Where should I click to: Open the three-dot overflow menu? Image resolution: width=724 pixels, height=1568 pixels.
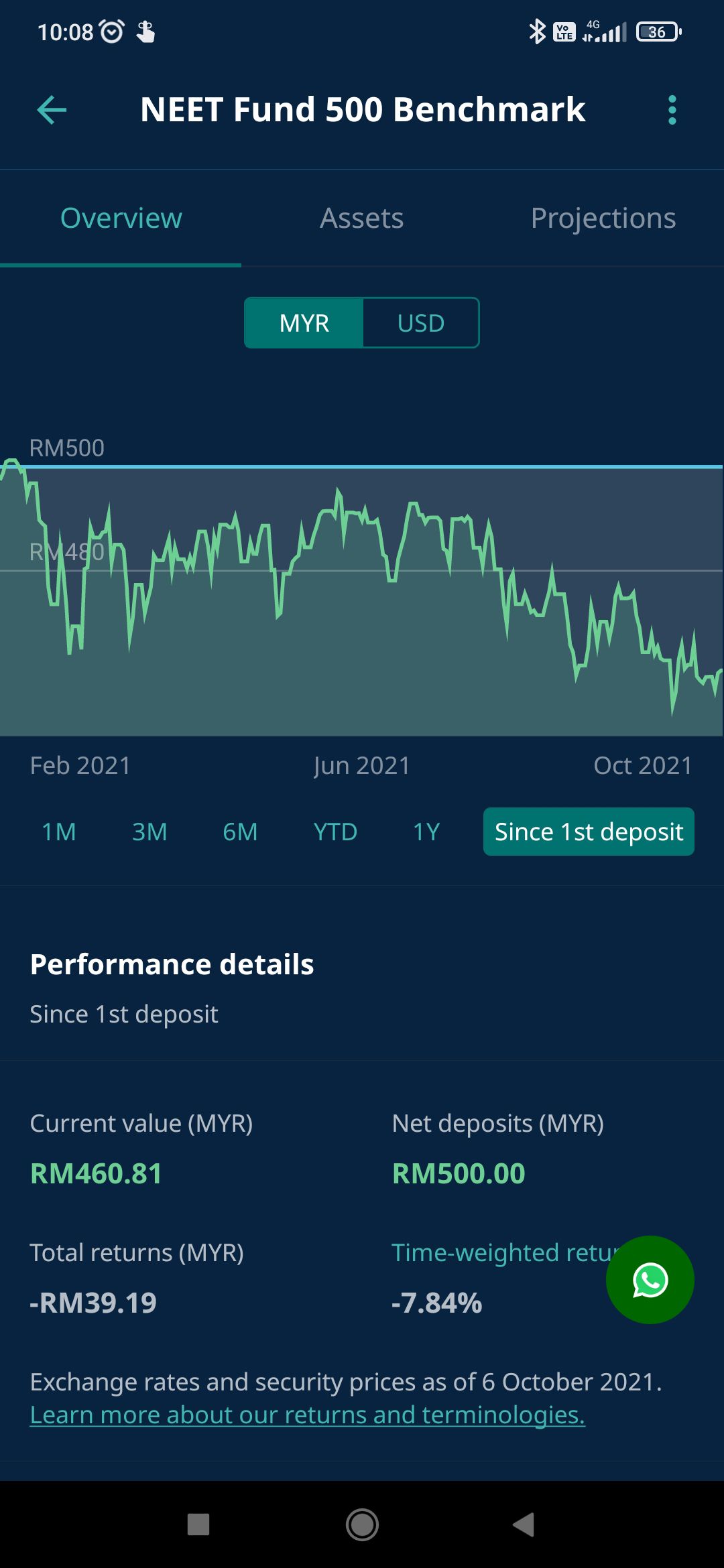672,110
